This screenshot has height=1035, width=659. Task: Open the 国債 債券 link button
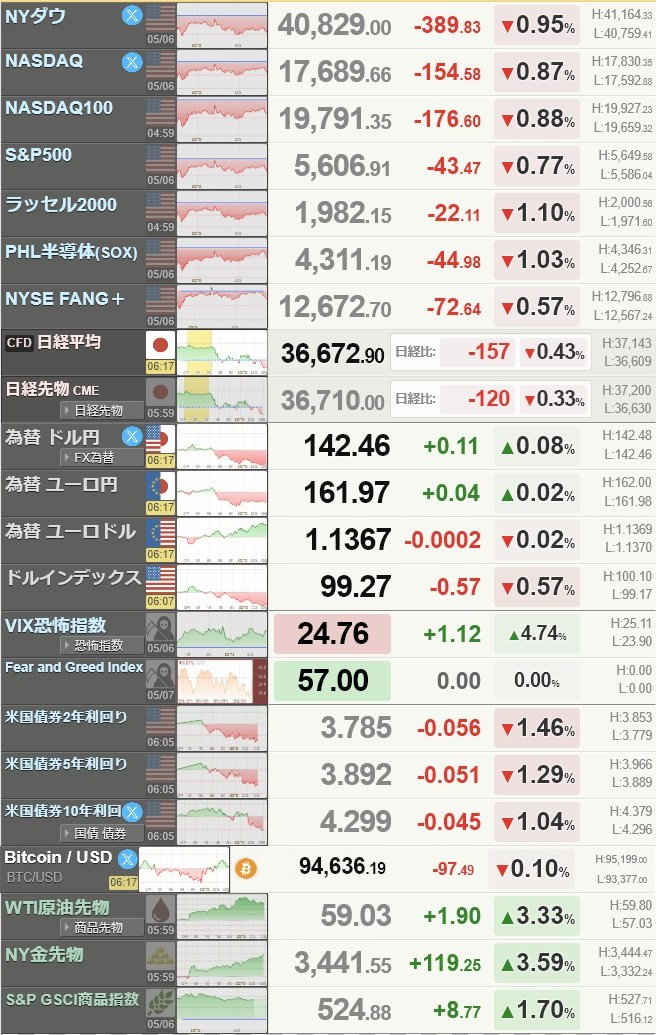coord(100,833)
